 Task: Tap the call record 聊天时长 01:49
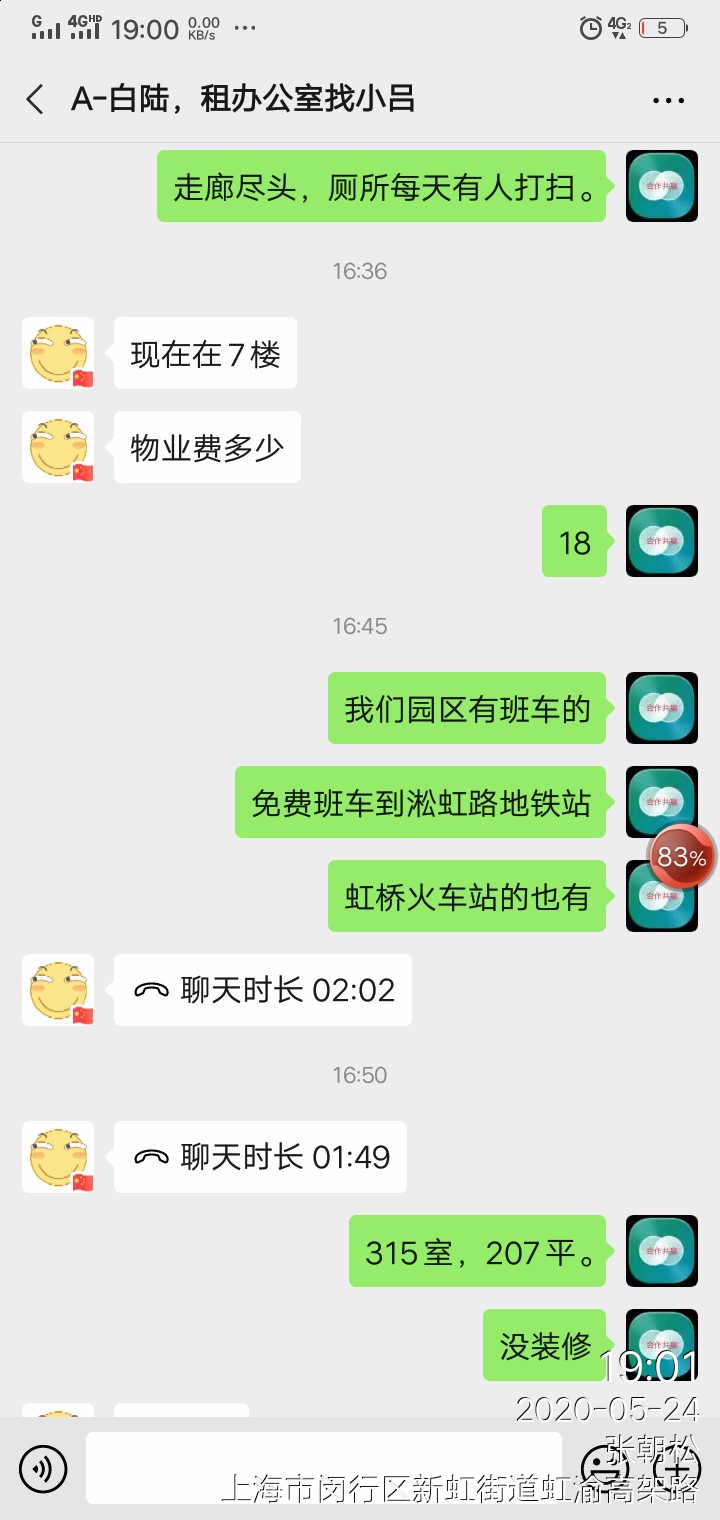(261, 1157)
